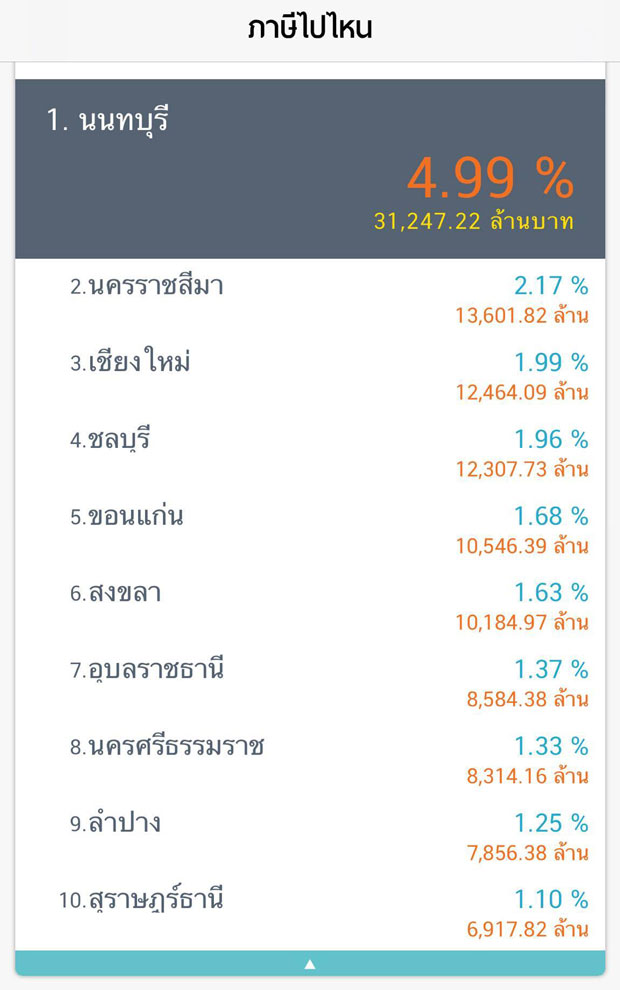The width and height of the screenshot is (620, 990).
Task: Open the นครราชสีมา row
Action: click(310, 300)
